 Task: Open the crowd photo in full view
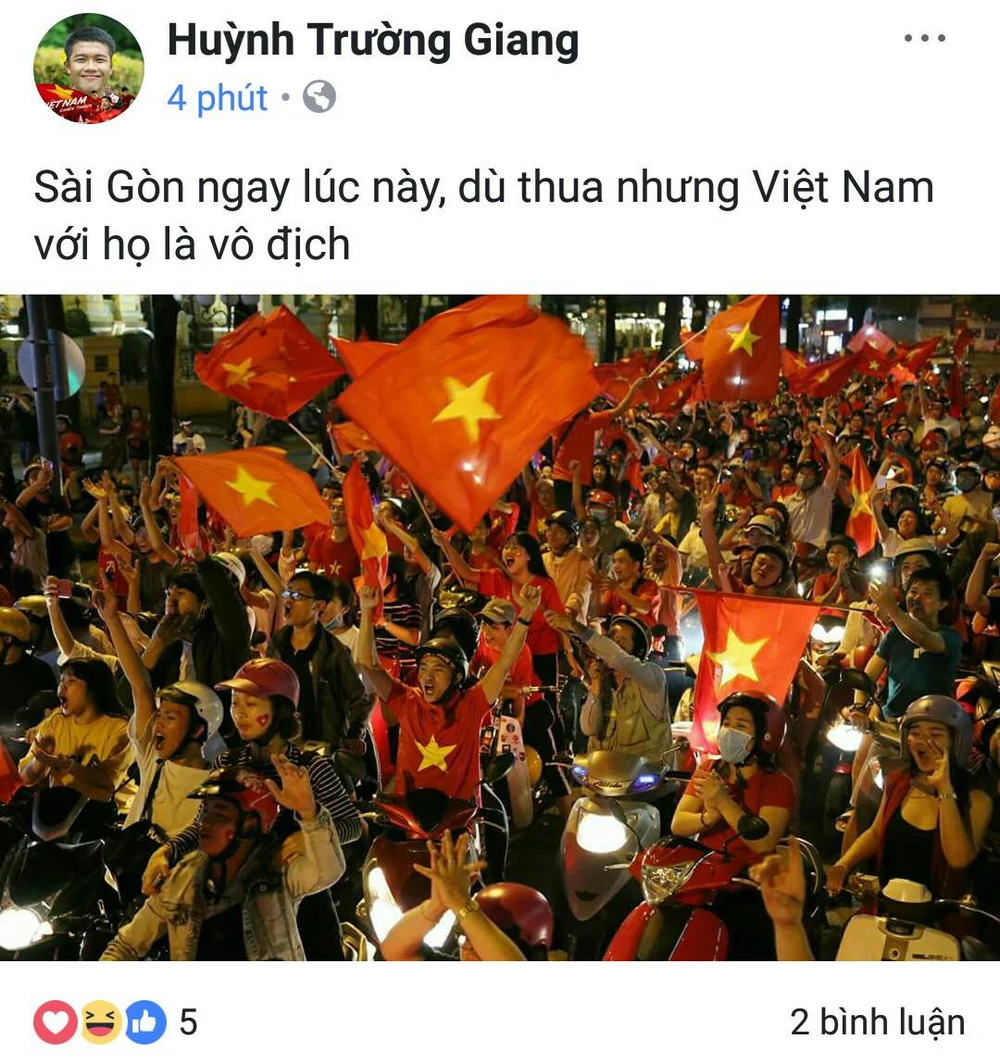coord(500,627)
